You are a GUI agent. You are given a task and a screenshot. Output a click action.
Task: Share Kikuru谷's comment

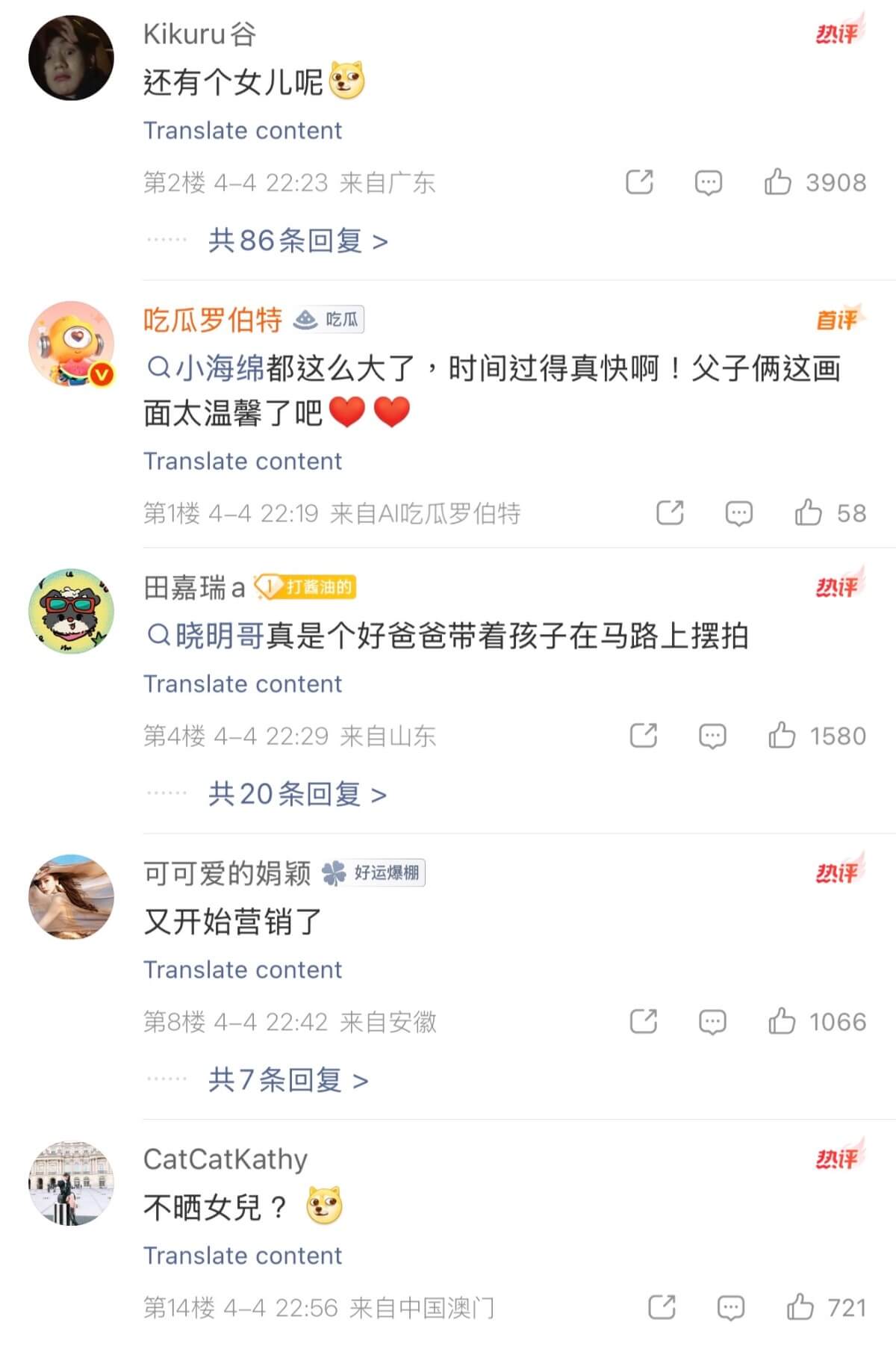tap(639, 182)
